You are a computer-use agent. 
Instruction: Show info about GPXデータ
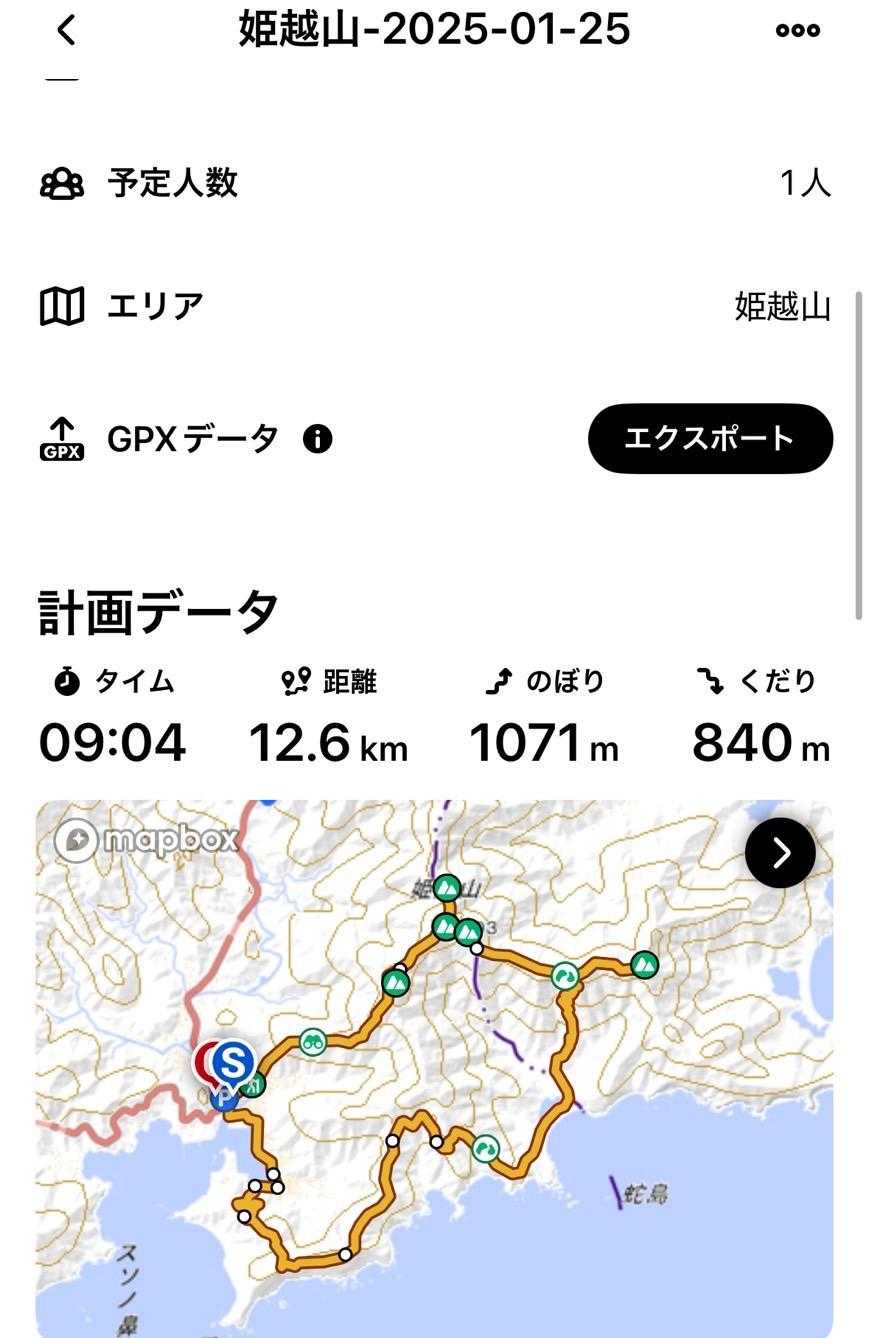[x=317, y=439]
